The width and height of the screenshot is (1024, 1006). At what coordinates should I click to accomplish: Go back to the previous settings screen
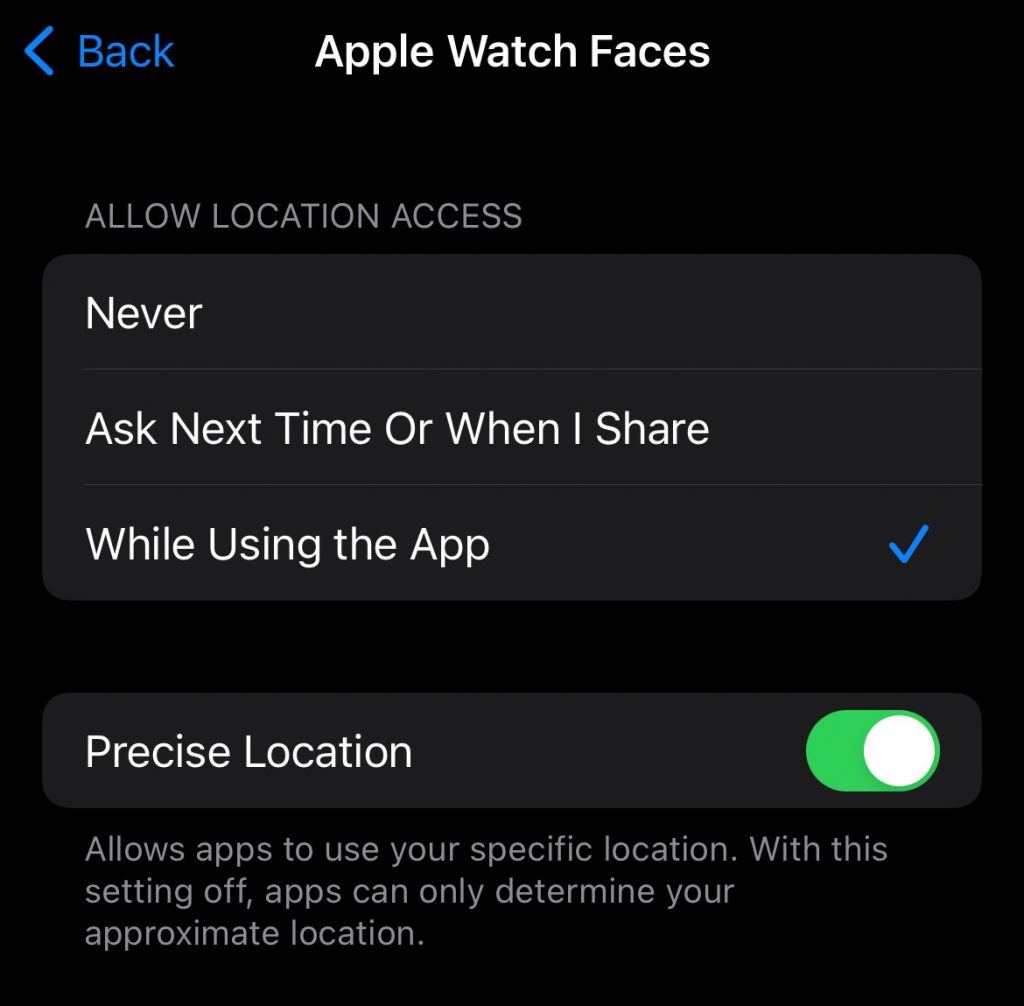100,52
